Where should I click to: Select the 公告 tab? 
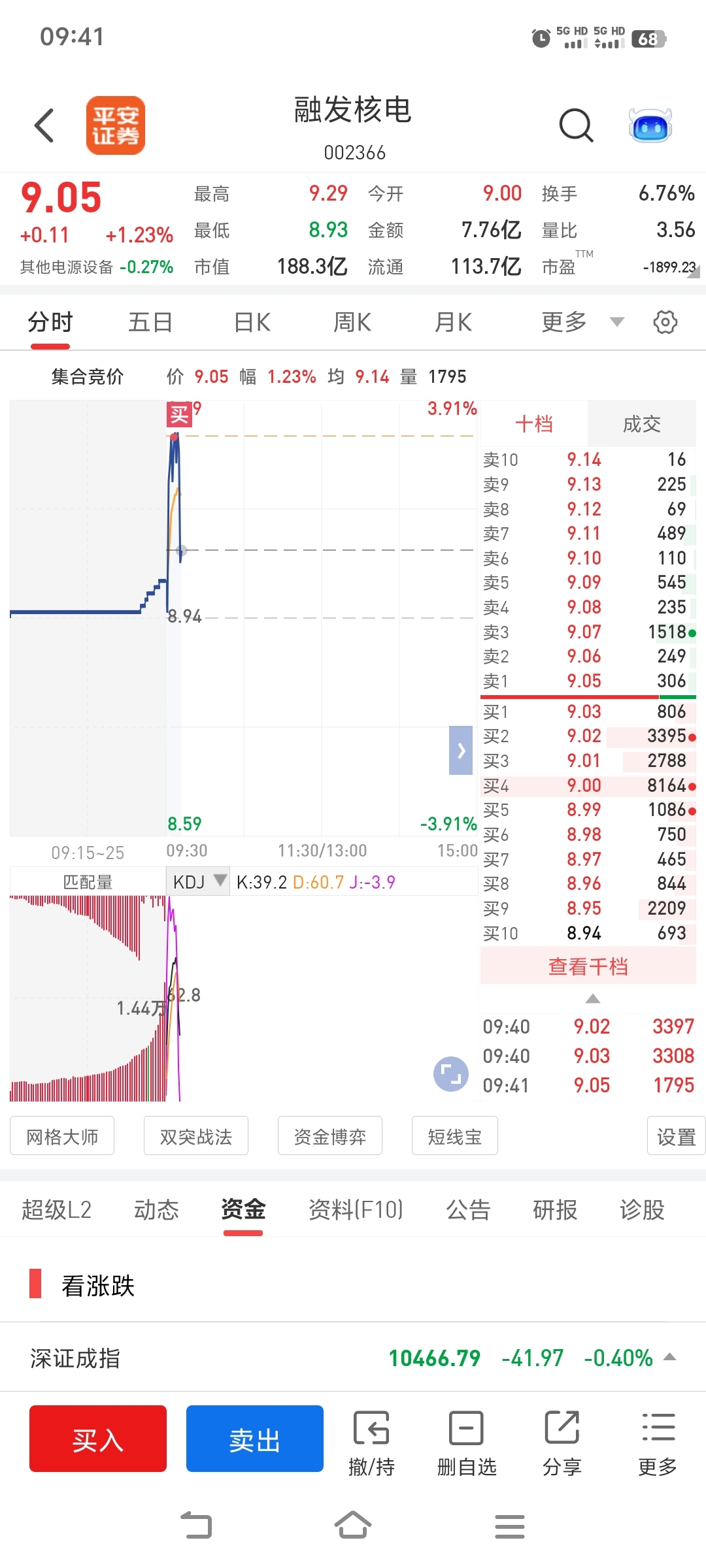tap(468, 1210)
